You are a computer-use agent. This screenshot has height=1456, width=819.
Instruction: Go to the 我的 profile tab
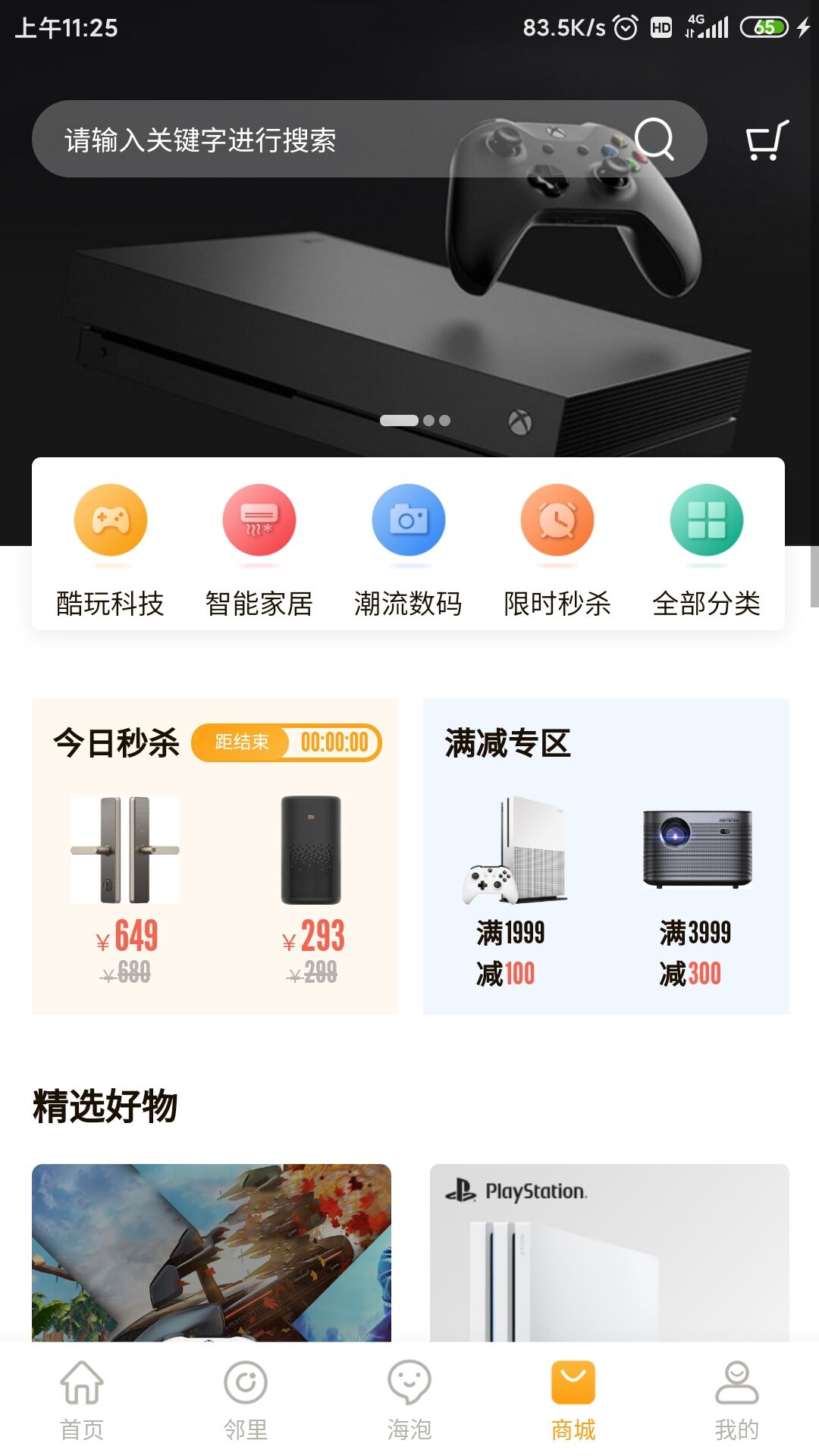tap(736, 1400)
